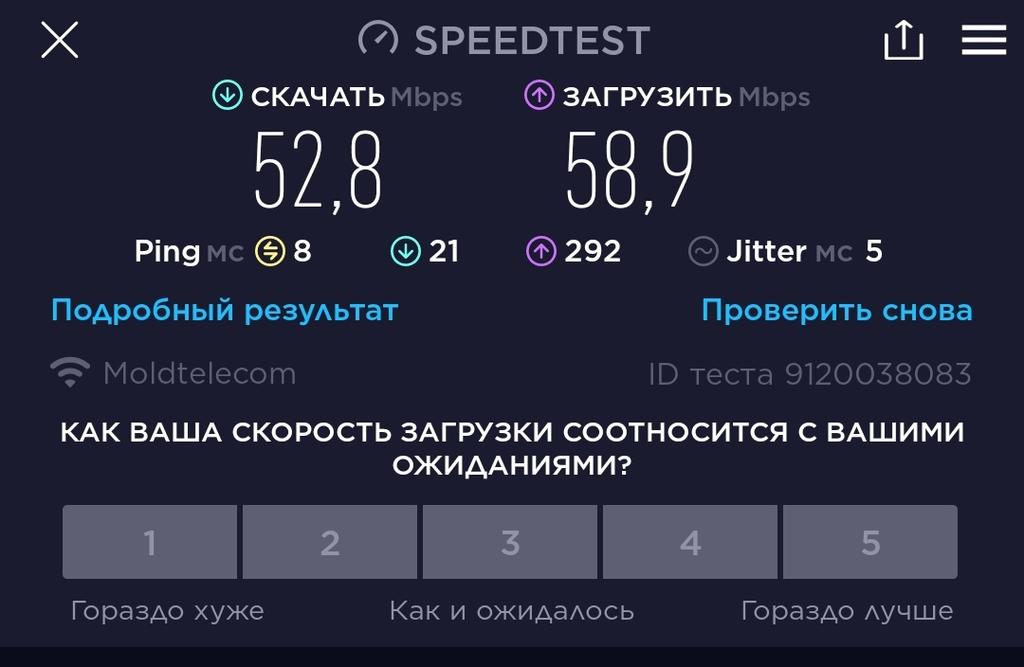Choose rating 4 in the survey
The width and height of the screenshot is (1024, 667).
tap(690, 542)
